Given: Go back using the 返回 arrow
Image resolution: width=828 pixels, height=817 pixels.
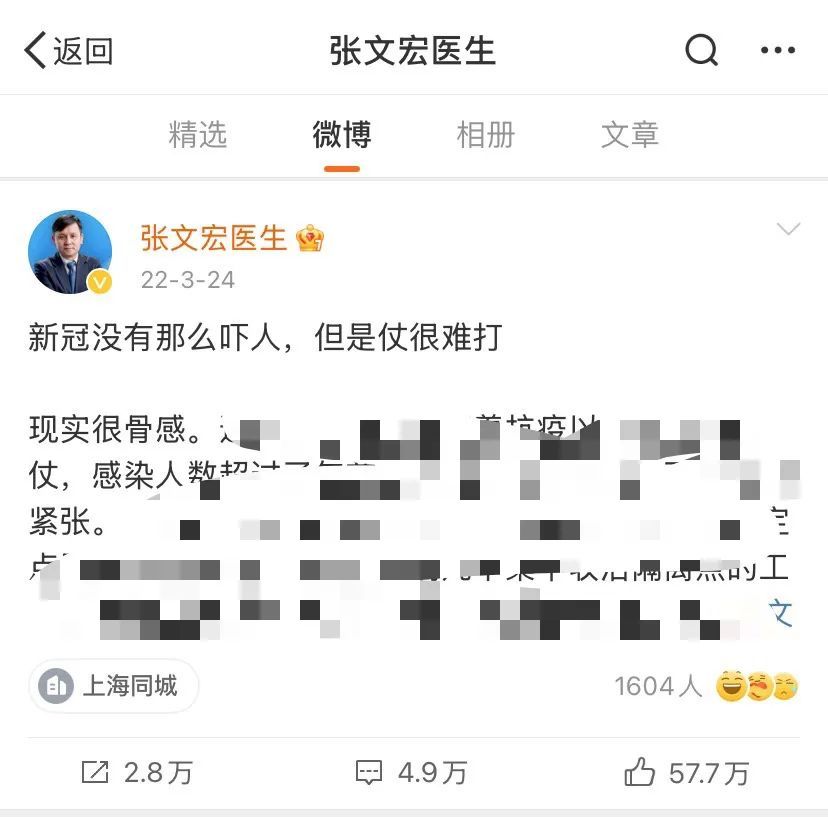Looking at the screenshot, I should 68,50.
